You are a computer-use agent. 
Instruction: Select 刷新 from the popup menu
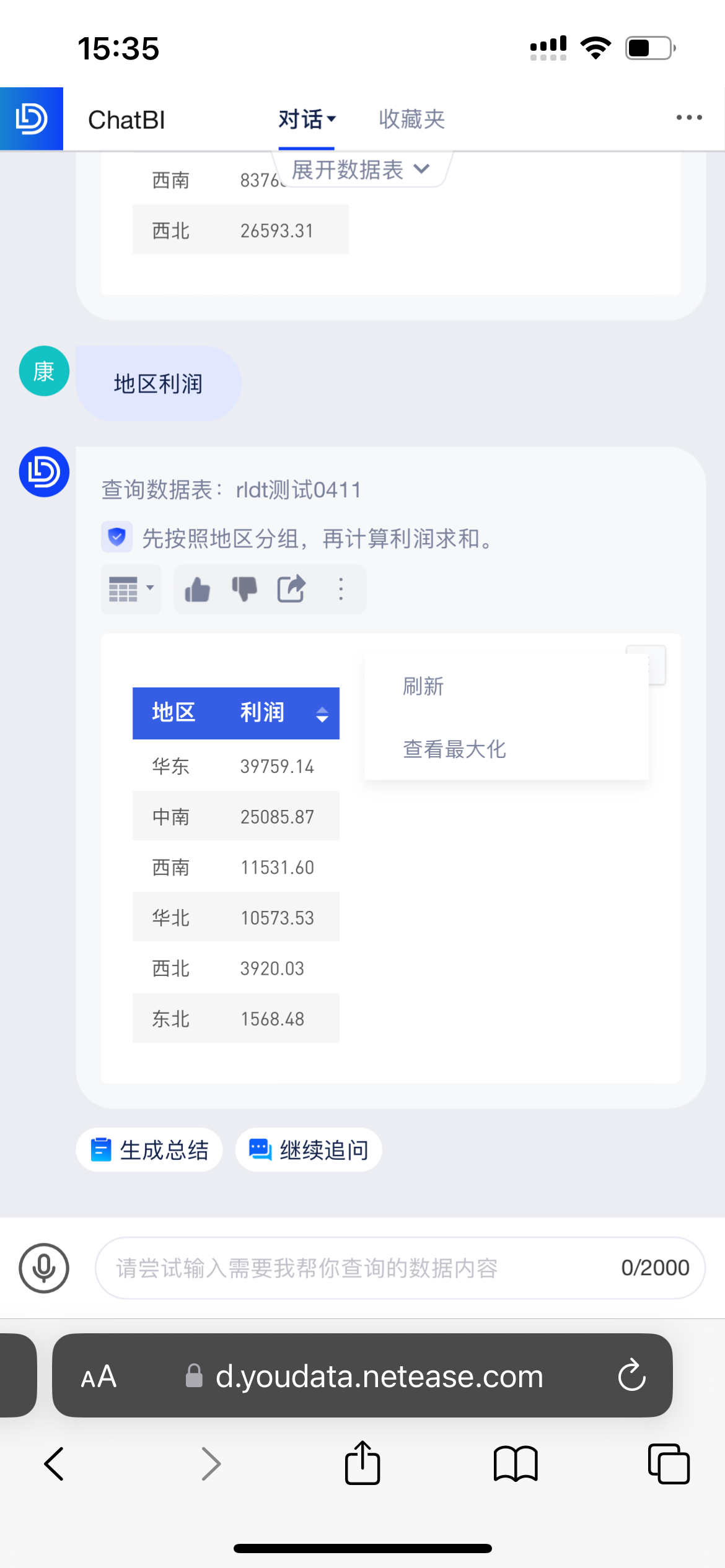point(424,686)
